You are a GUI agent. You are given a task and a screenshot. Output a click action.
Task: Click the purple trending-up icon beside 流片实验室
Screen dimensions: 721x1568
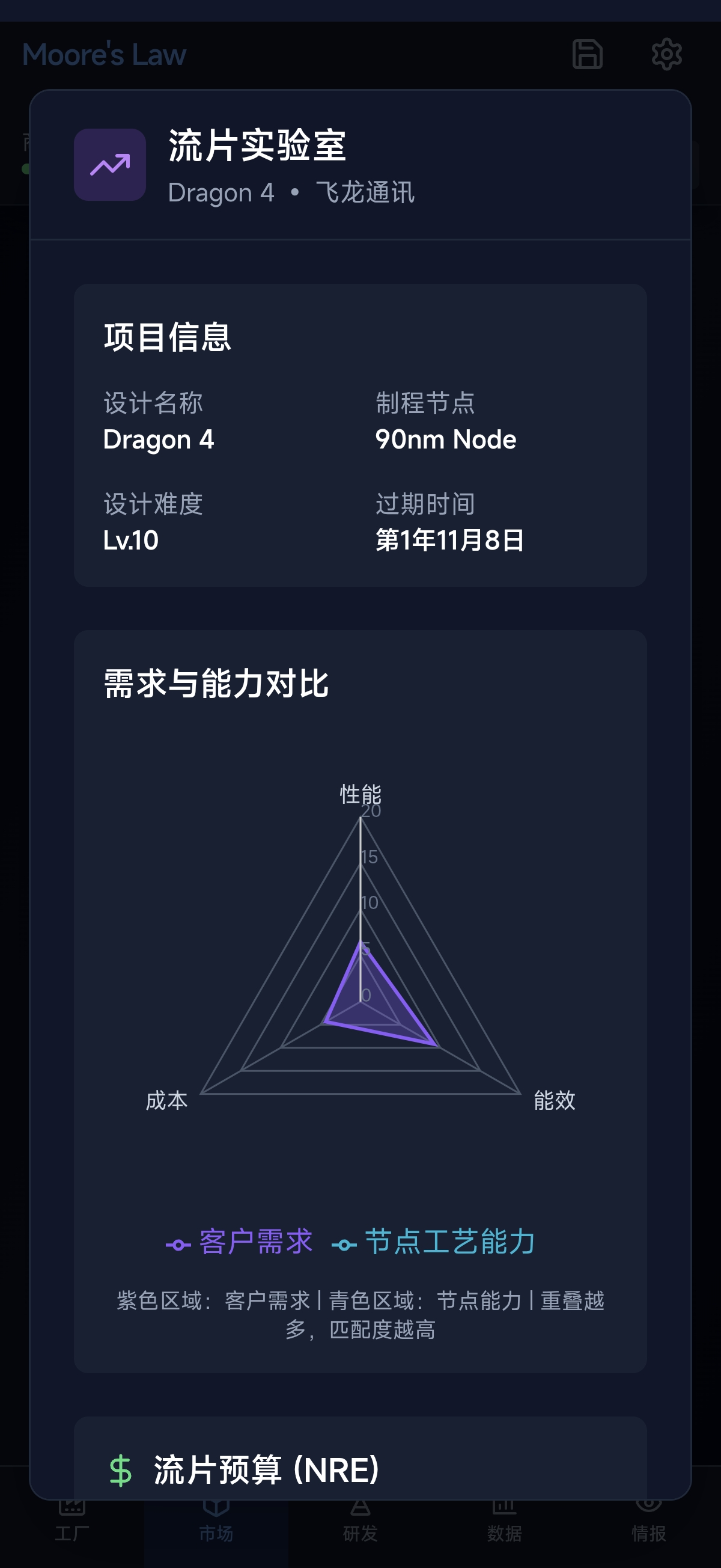click(x=109, y=163)
